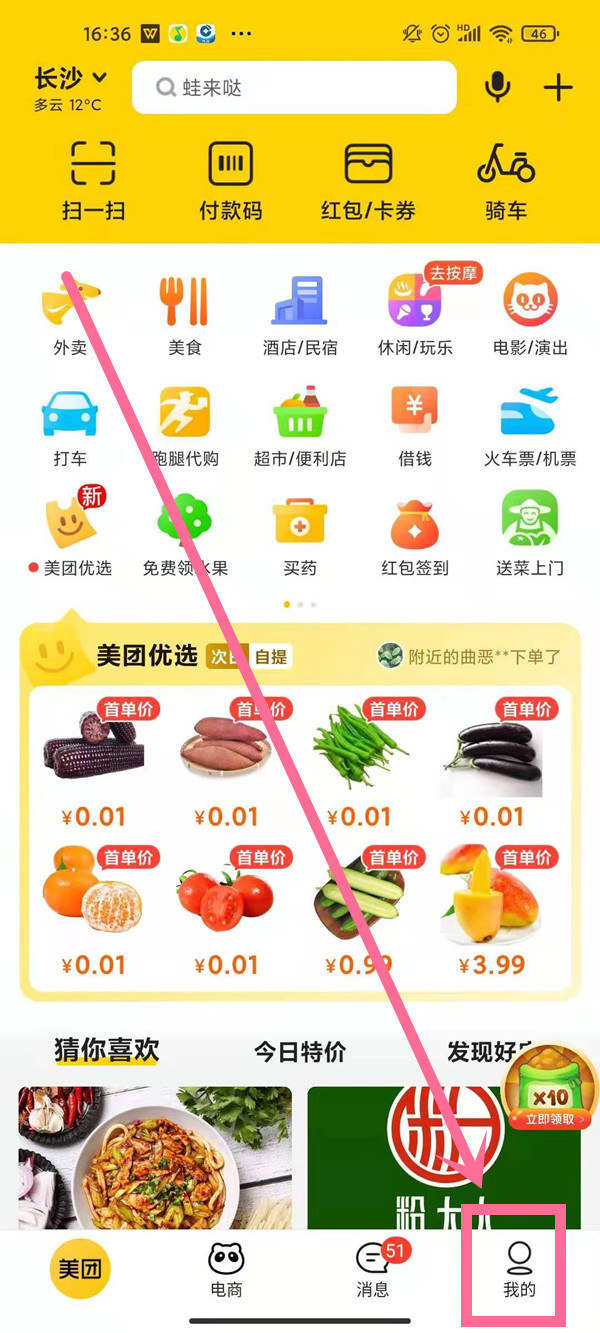Open 红包签到 check-in
600x1333 pixels.
point(415,535)
